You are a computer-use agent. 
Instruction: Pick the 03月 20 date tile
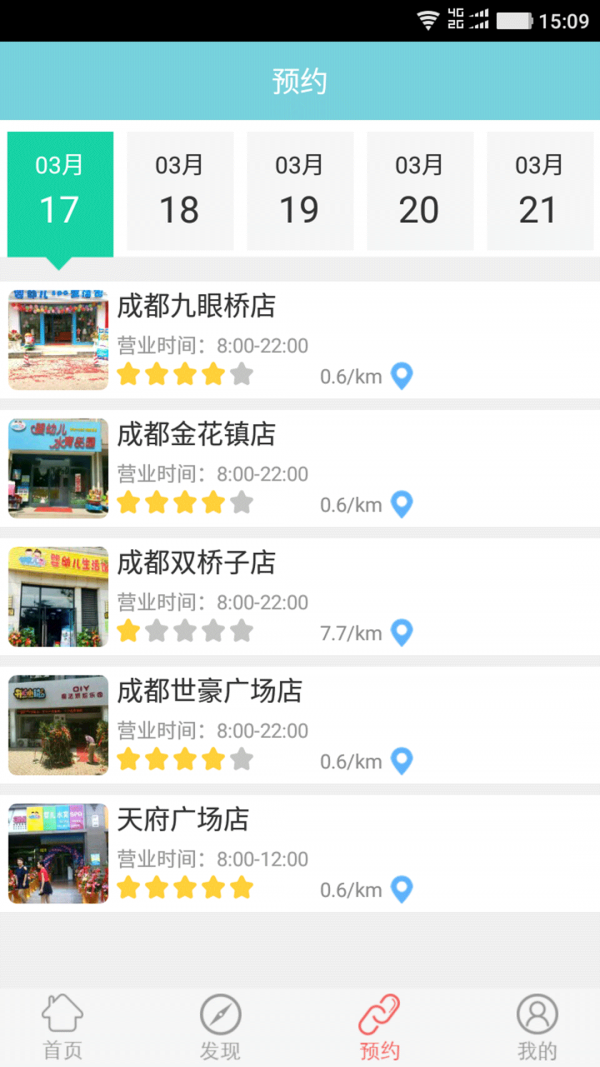[419, 191]
